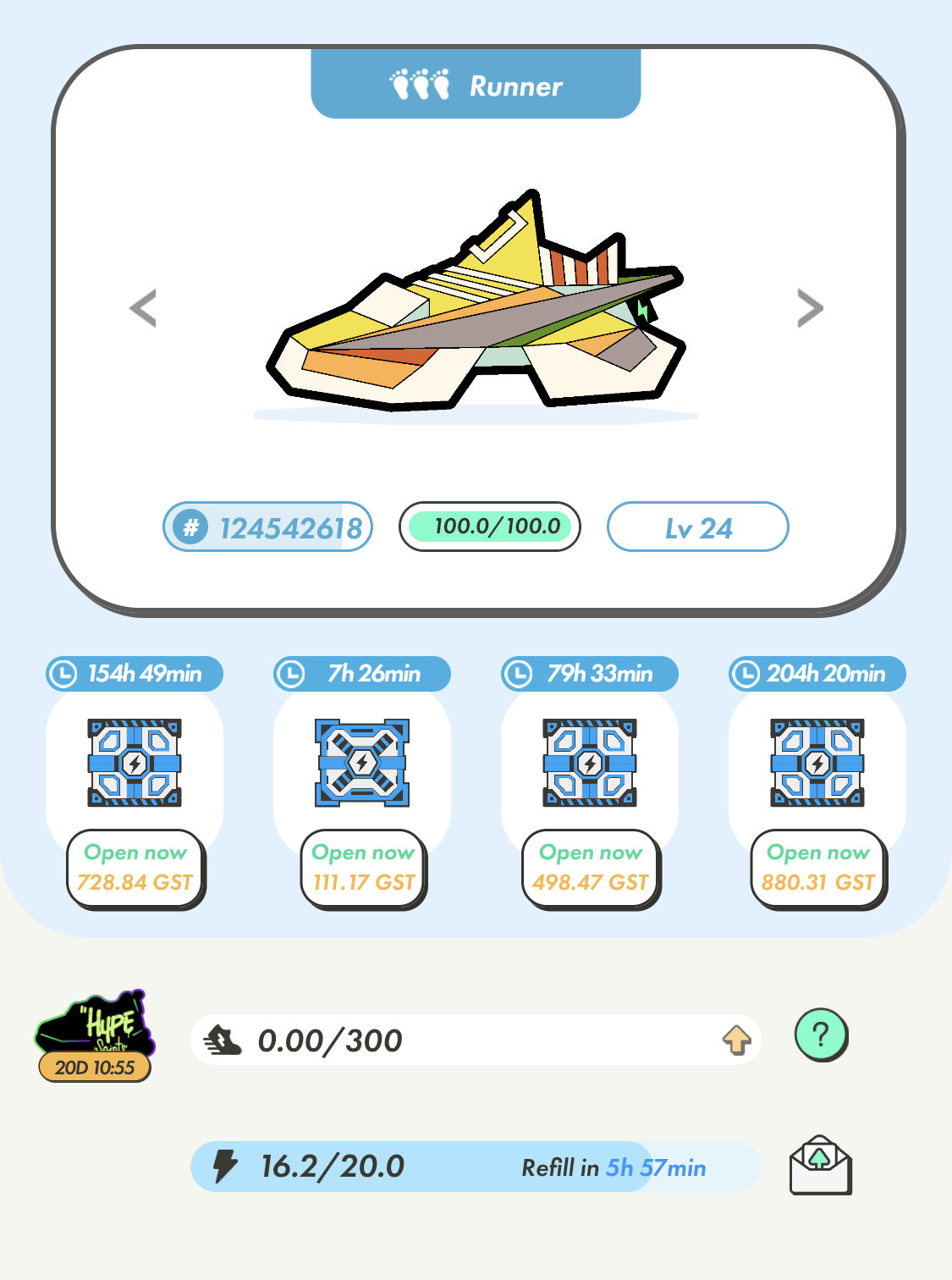Show the next sneaker with right arrow

click(x=810, y=307)
